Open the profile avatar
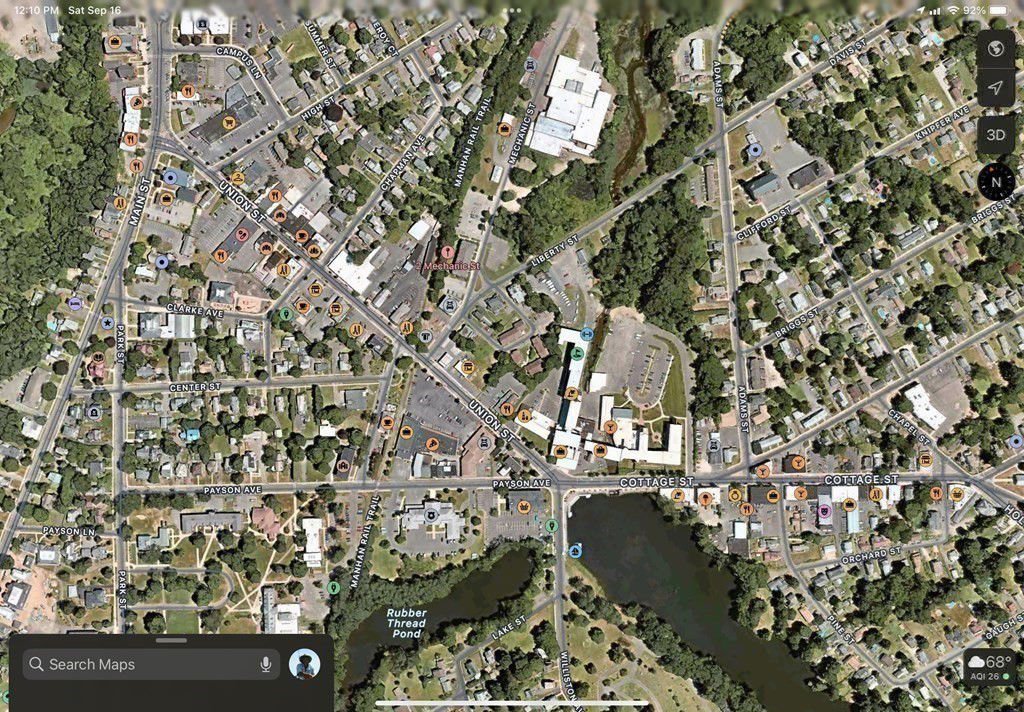 point(304,664)
